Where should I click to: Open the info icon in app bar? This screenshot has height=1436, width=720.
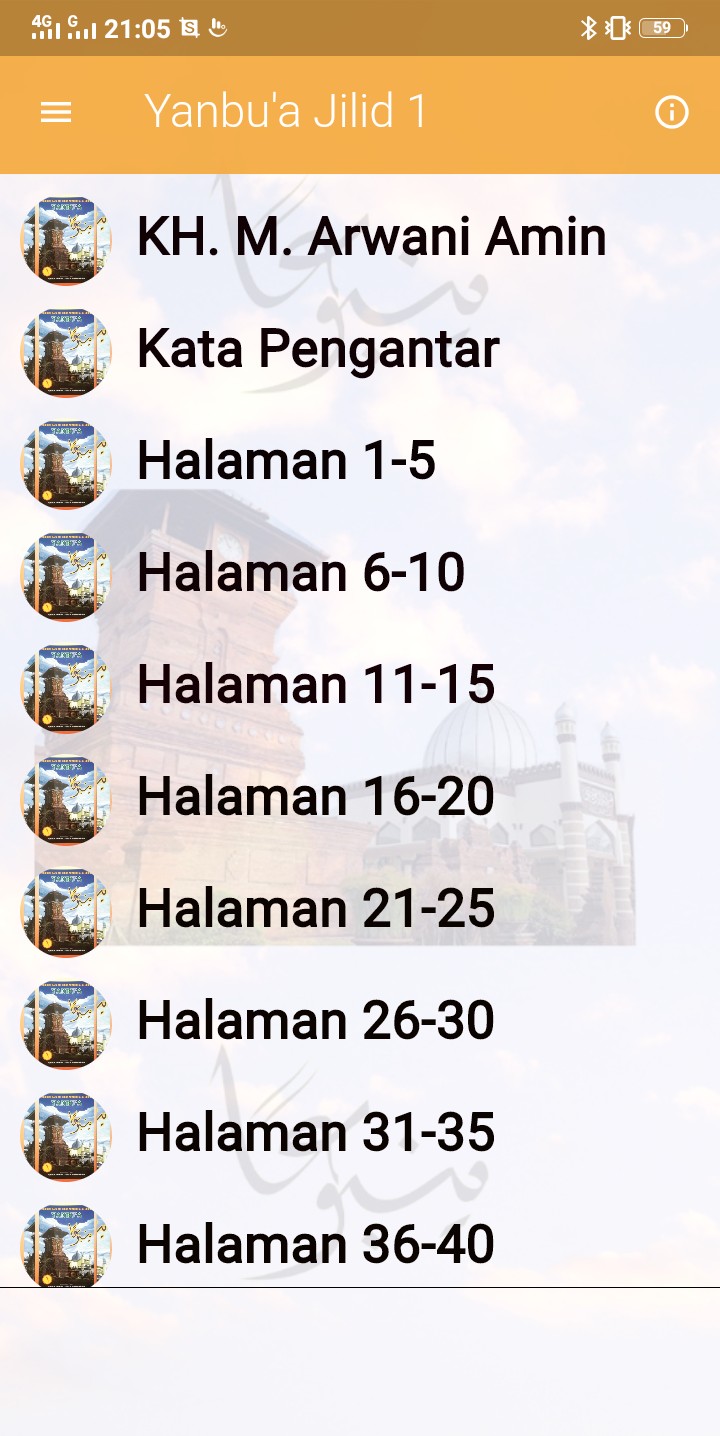(671, 112)
